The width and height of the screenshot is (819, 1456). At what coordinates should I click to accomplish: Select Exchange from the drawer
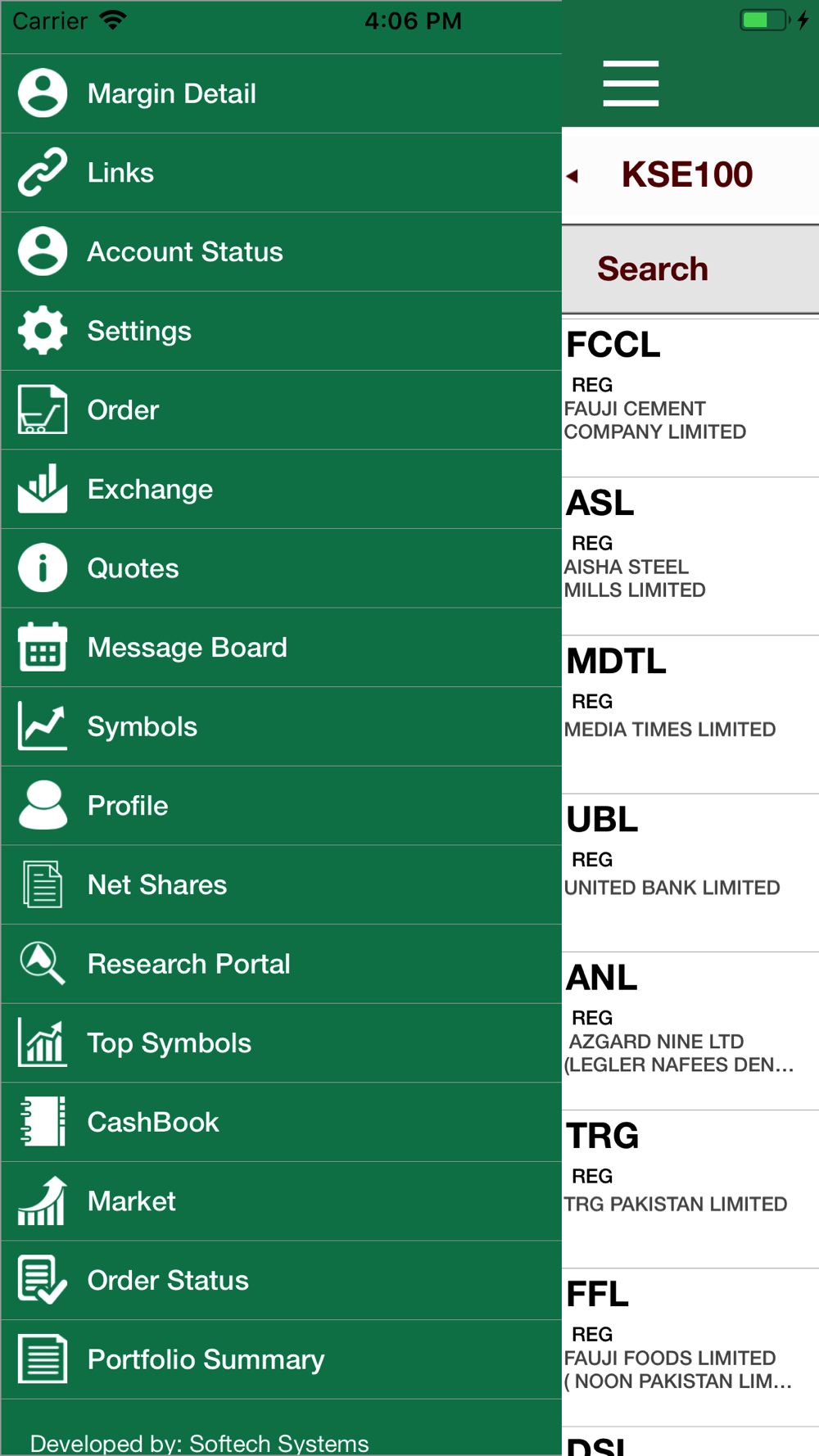(281, 489)
